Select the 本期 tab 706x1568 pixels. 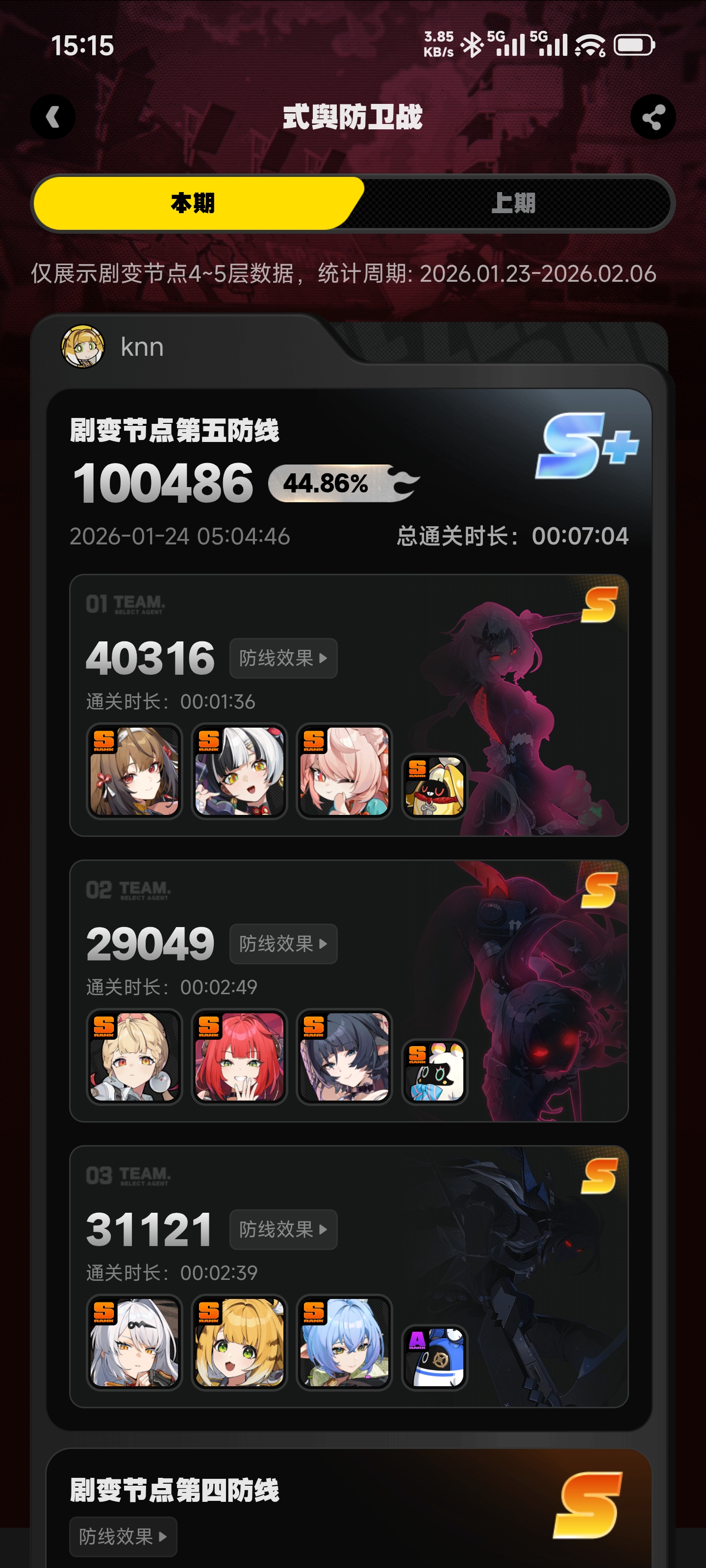[x=193, y=203]
